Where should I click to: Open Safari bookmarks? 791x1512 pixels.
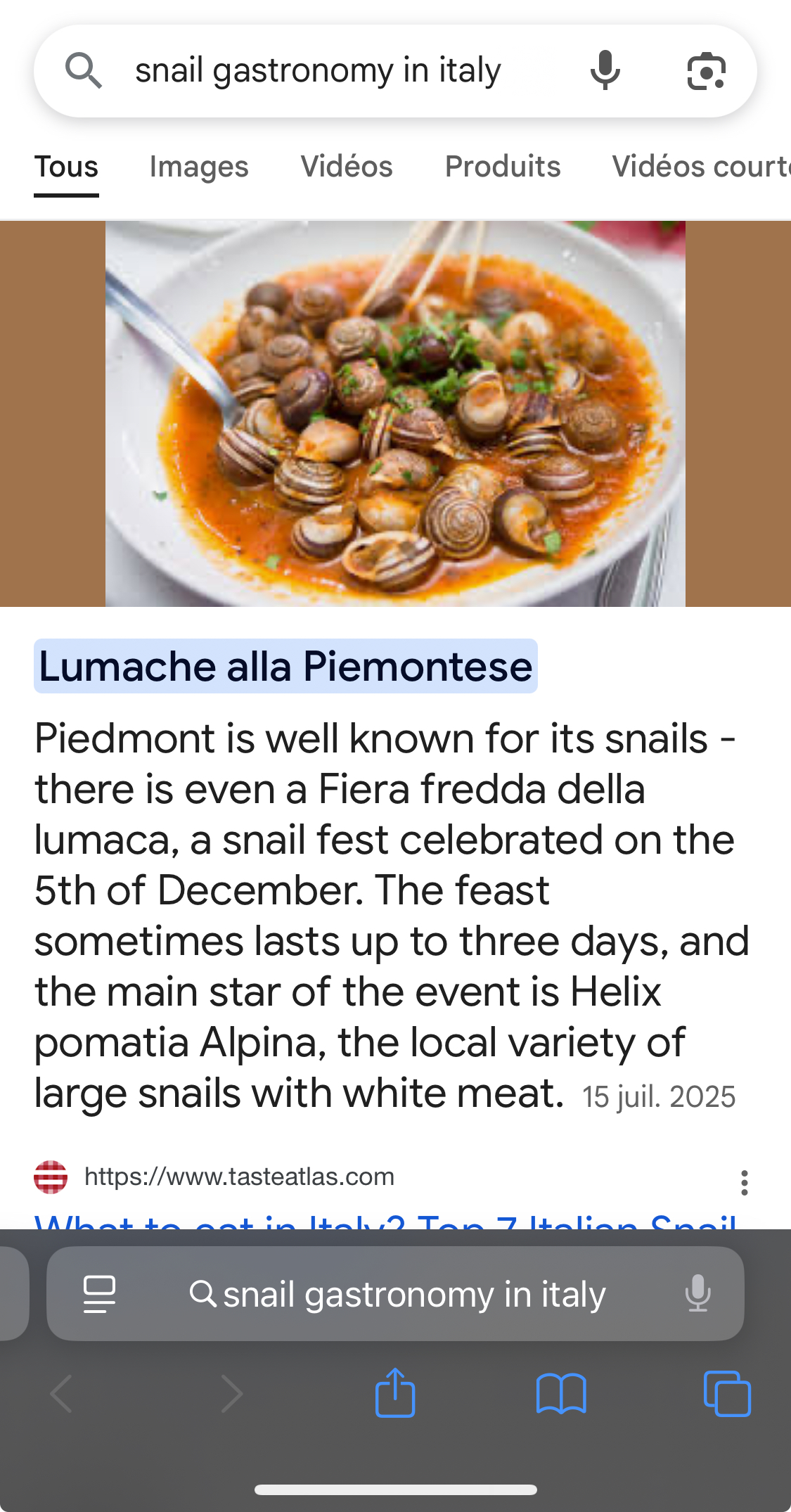click(560, 1392)
